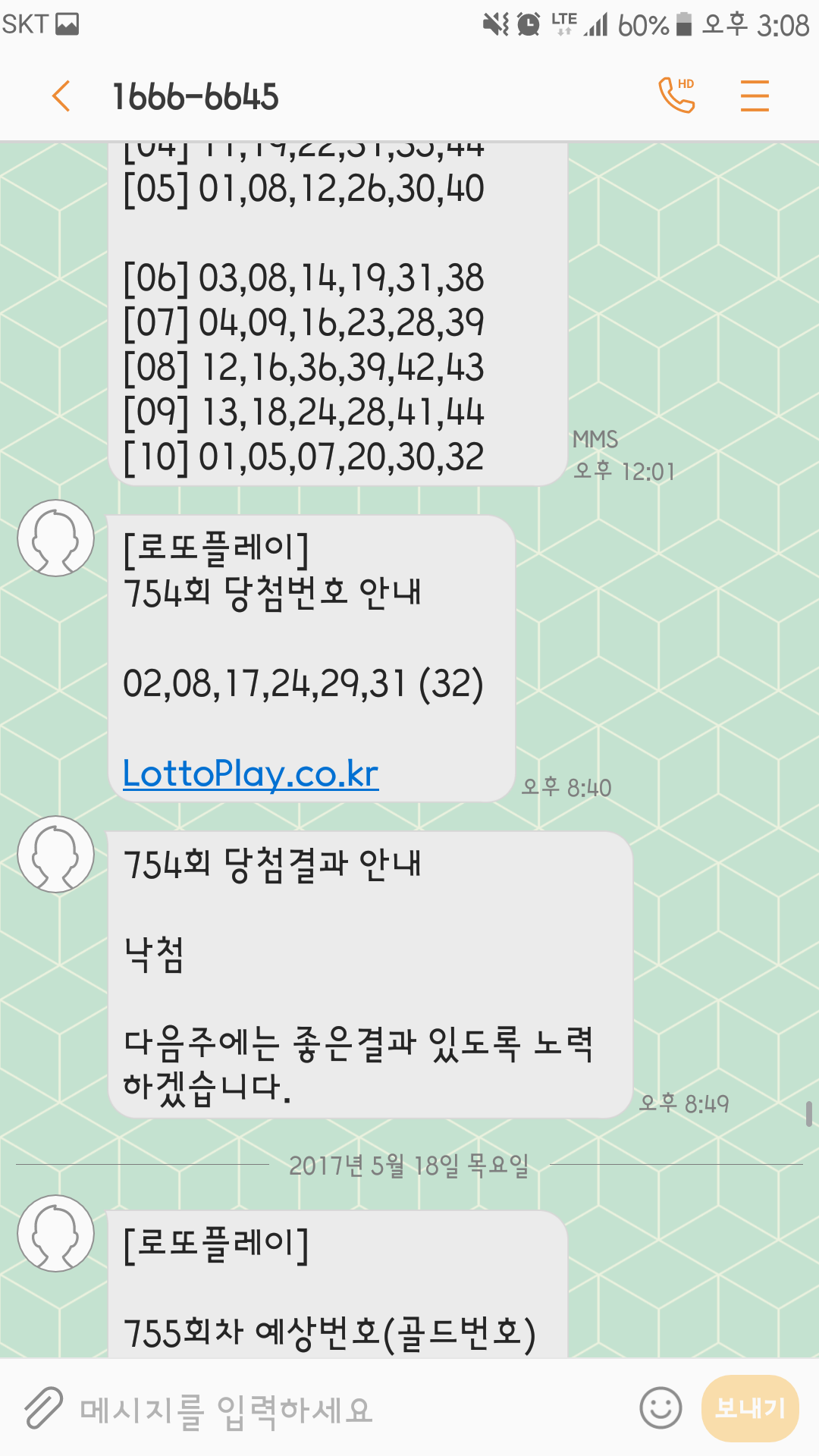Go back to the message list
This screenshot has height=1456, width=819.
click(x=61, y=96)
